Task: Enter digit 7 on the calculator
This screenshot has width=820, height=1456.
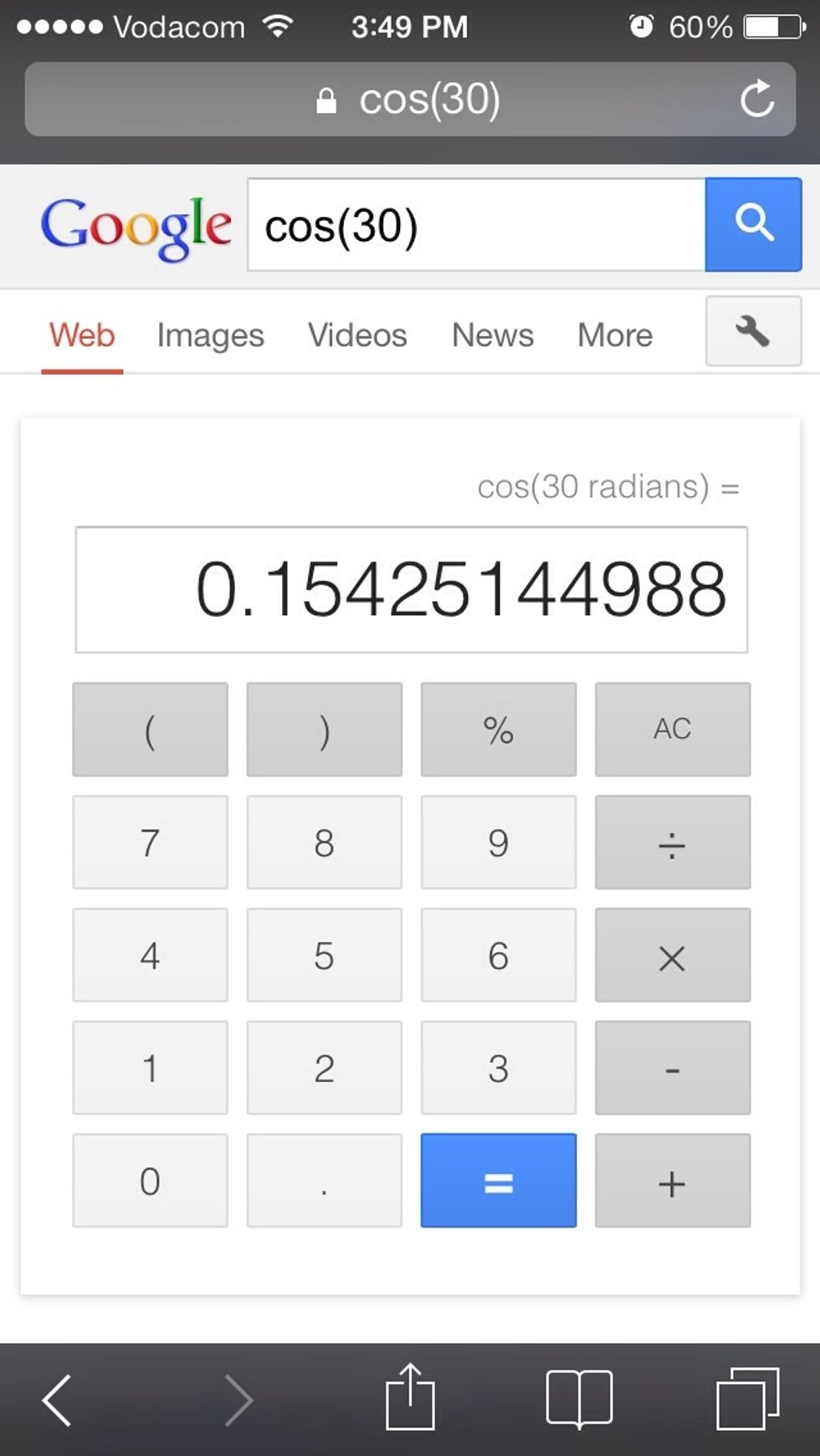Action: (150, 842)
